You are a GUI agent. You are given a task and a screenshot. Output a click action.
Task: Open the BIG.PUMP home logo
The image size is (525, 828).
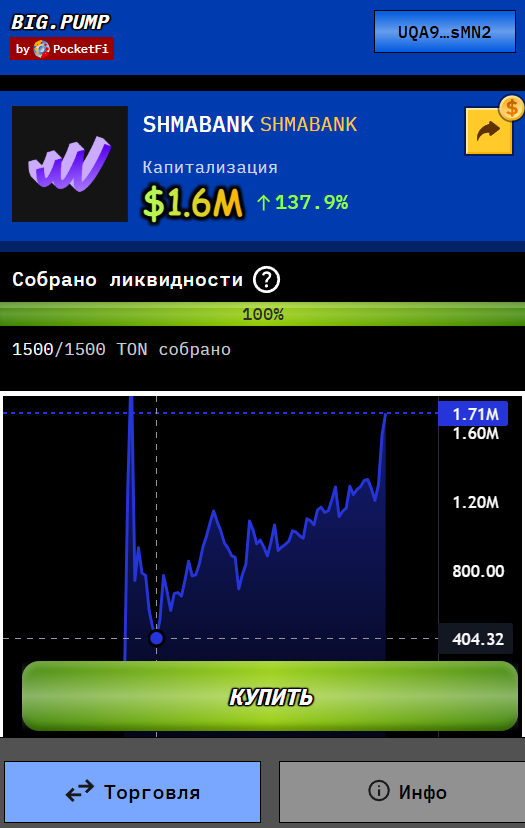click(x=61, y=36)
